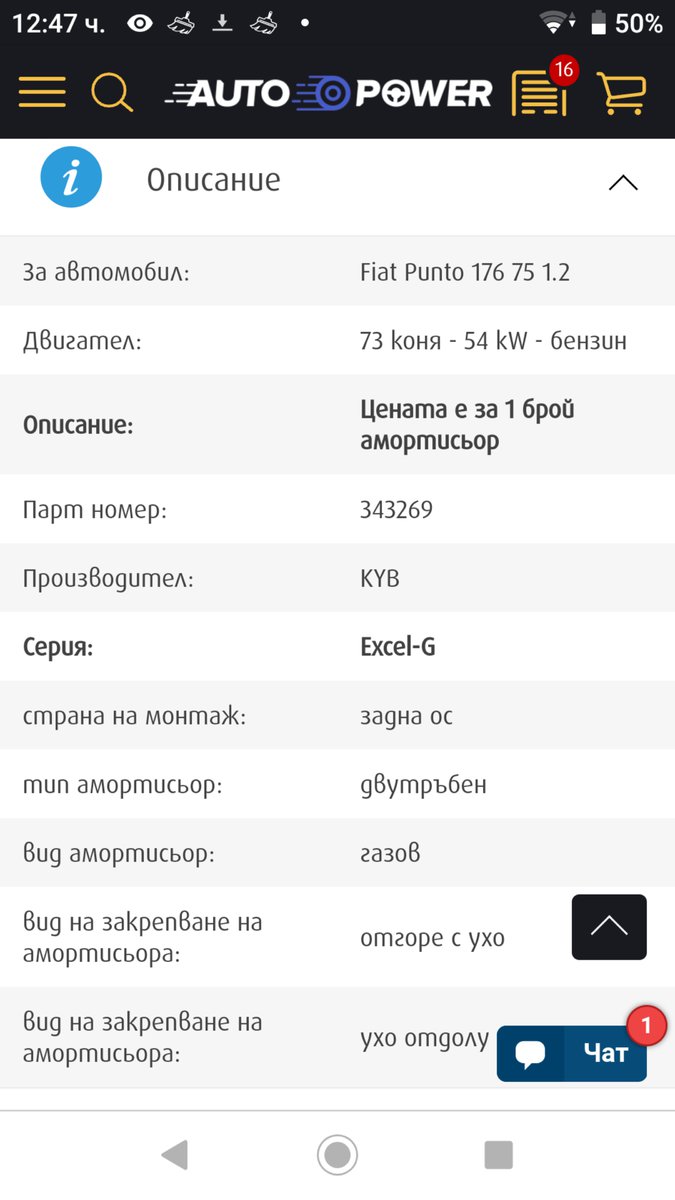Open the Чат support widget
The height and width of the screenshot is (1200, 675).
tap(572, 1053)
